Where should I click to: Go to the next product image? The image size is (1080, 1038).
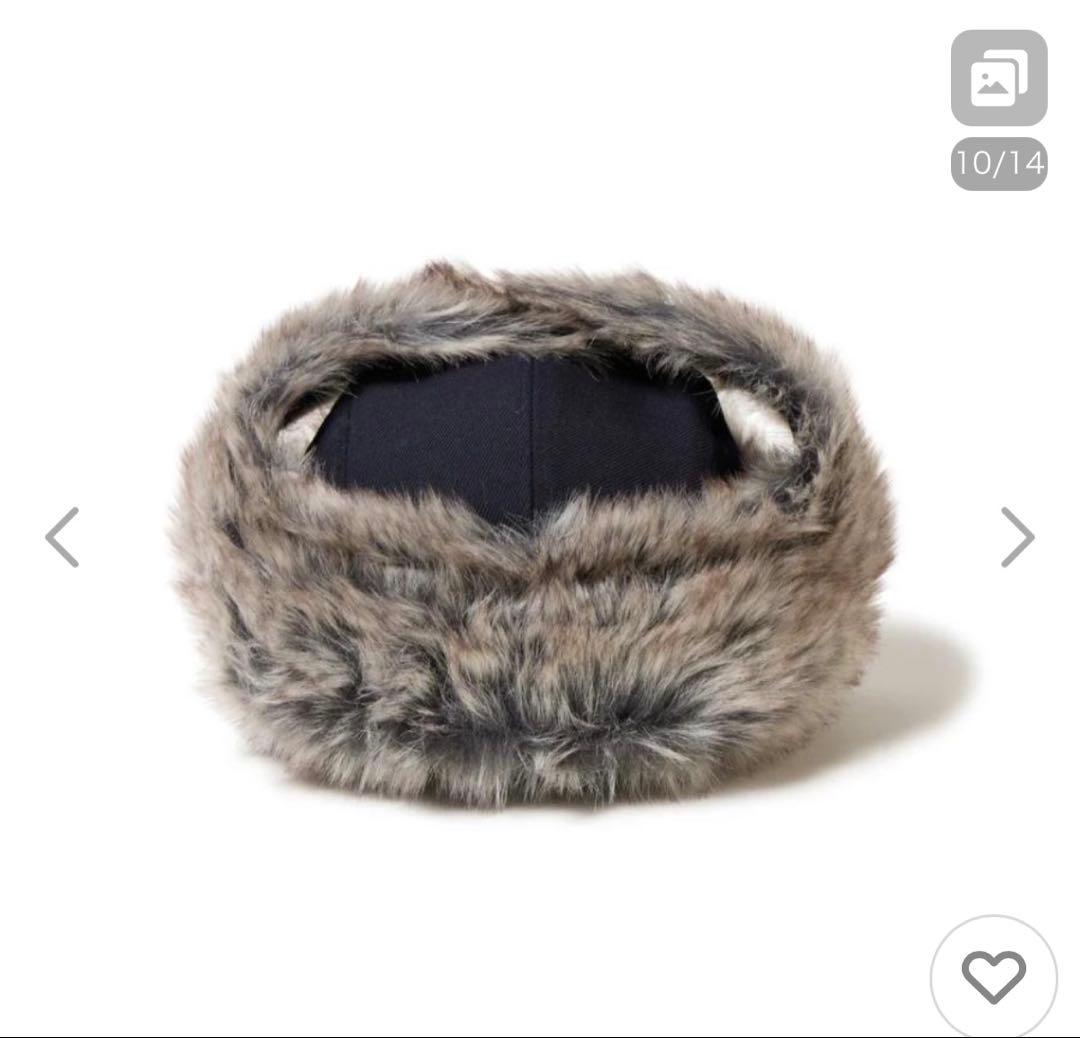(x=1017, y=537)
